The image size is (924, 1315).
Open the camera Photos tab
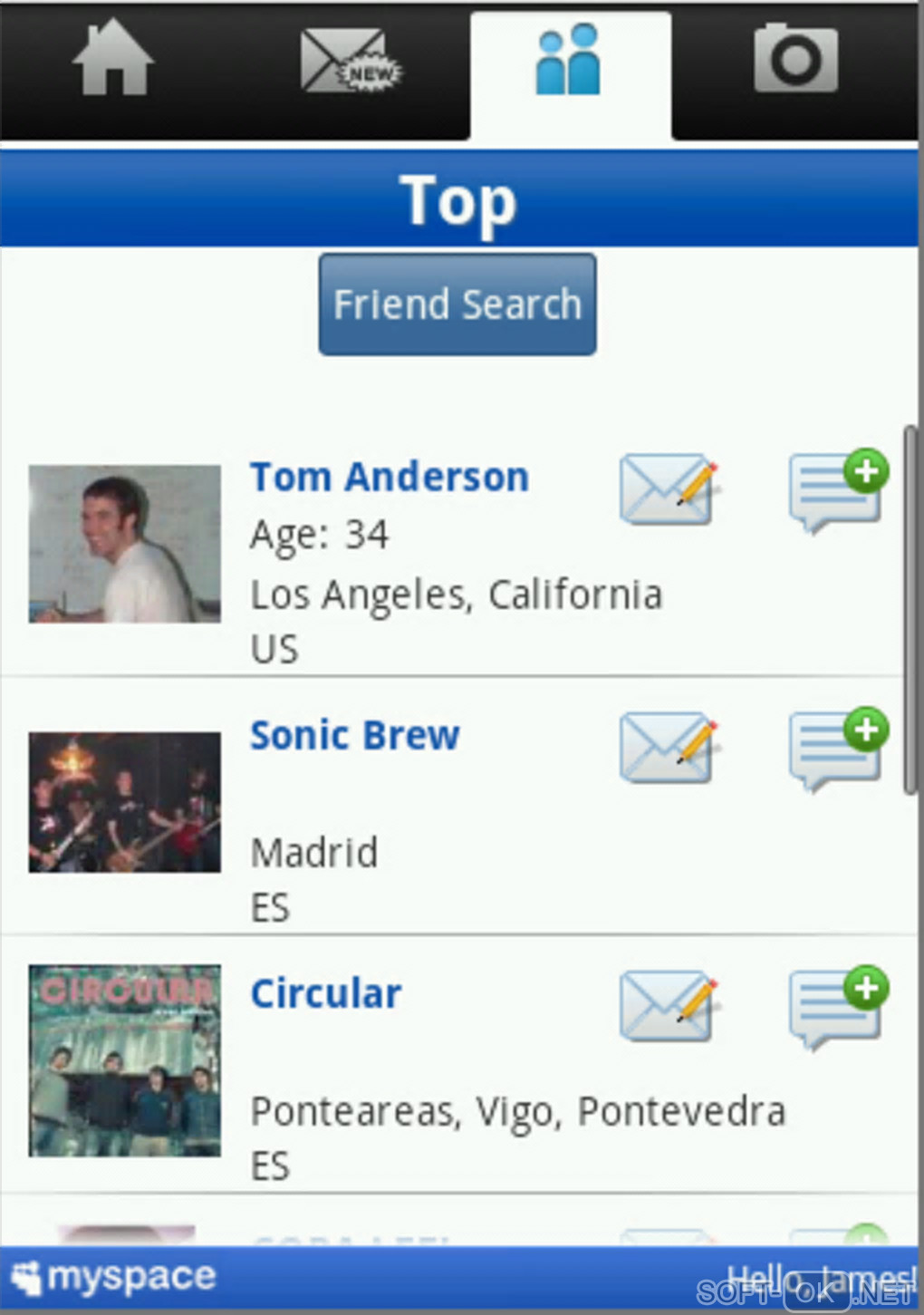click(x=794, y=60)
